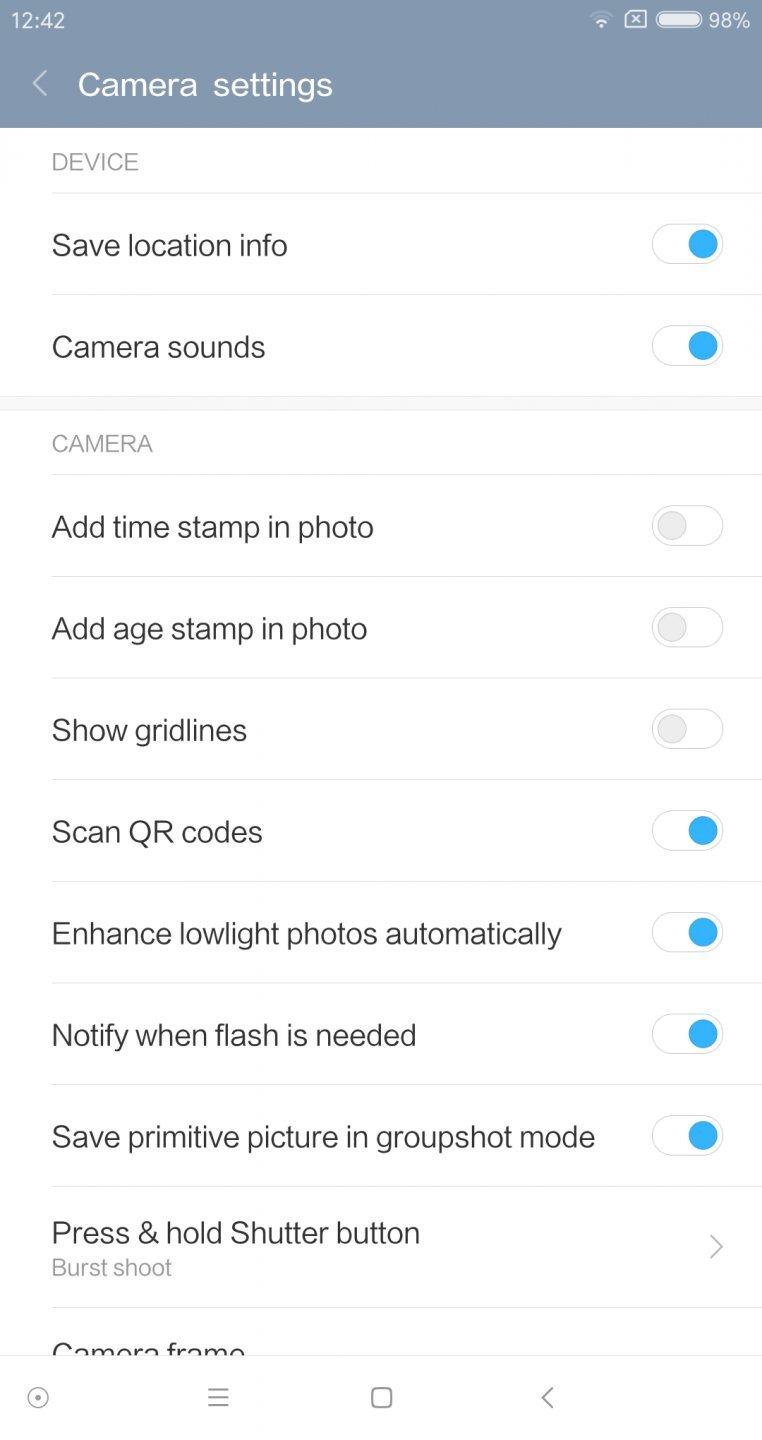Turn off Save primitive picture in groupshot mode
This screenshot has width=762, height=1440.
(687, 1136)
